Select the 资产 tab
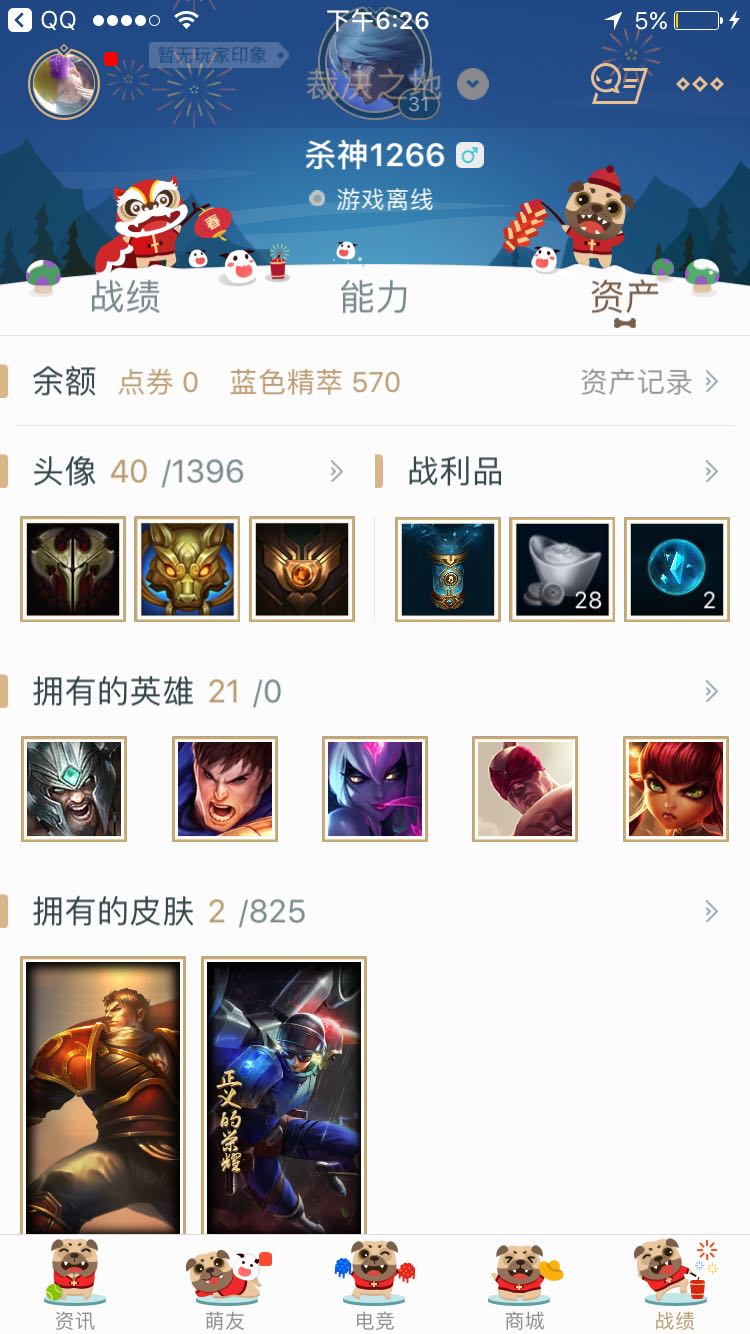 [624, 297]
